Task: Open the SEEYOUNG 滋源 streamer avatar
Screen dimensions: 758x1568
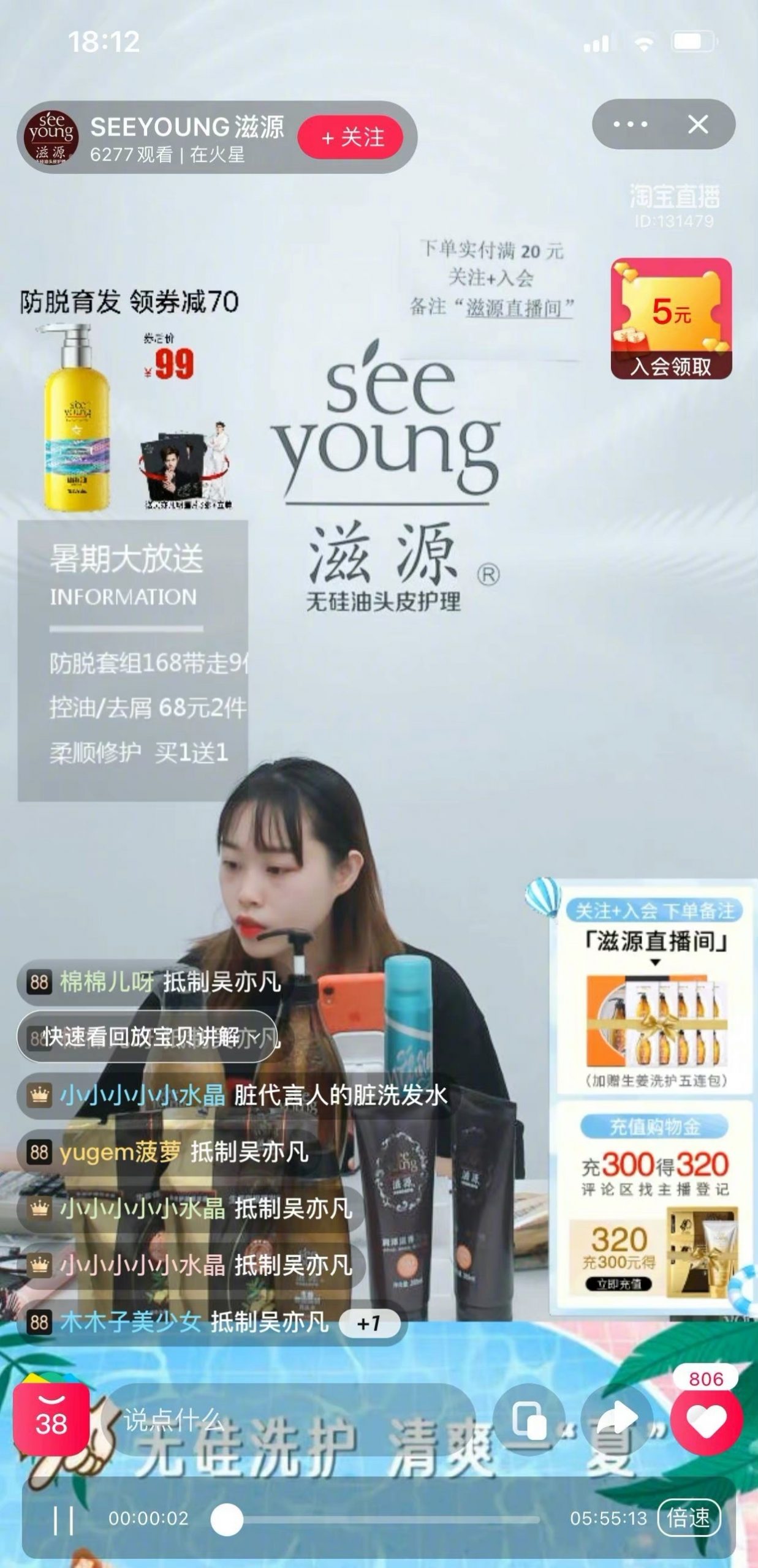Action: [51, 137]
